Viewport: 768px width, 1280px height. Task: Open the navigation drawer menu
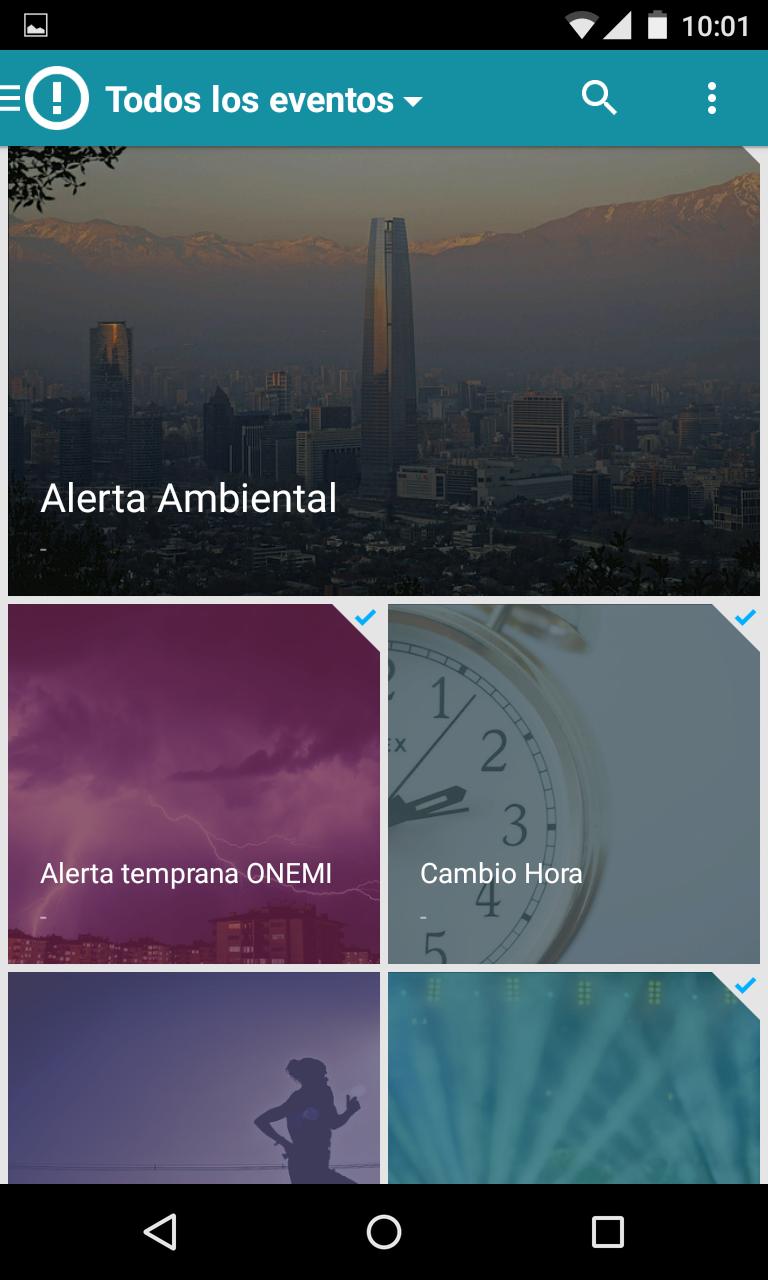tap(10, 97)
